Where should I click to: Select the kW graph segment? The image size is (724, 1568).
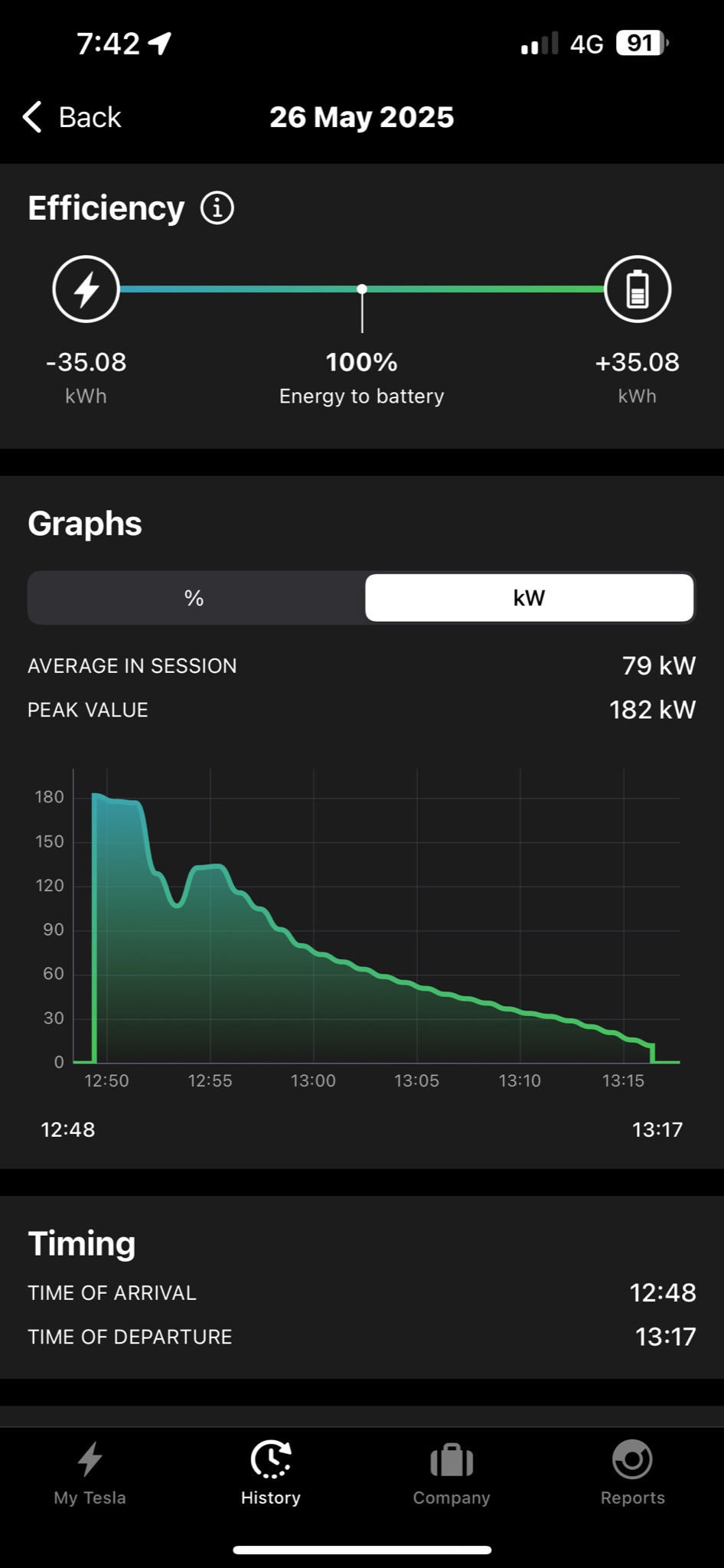pos(530,598)
